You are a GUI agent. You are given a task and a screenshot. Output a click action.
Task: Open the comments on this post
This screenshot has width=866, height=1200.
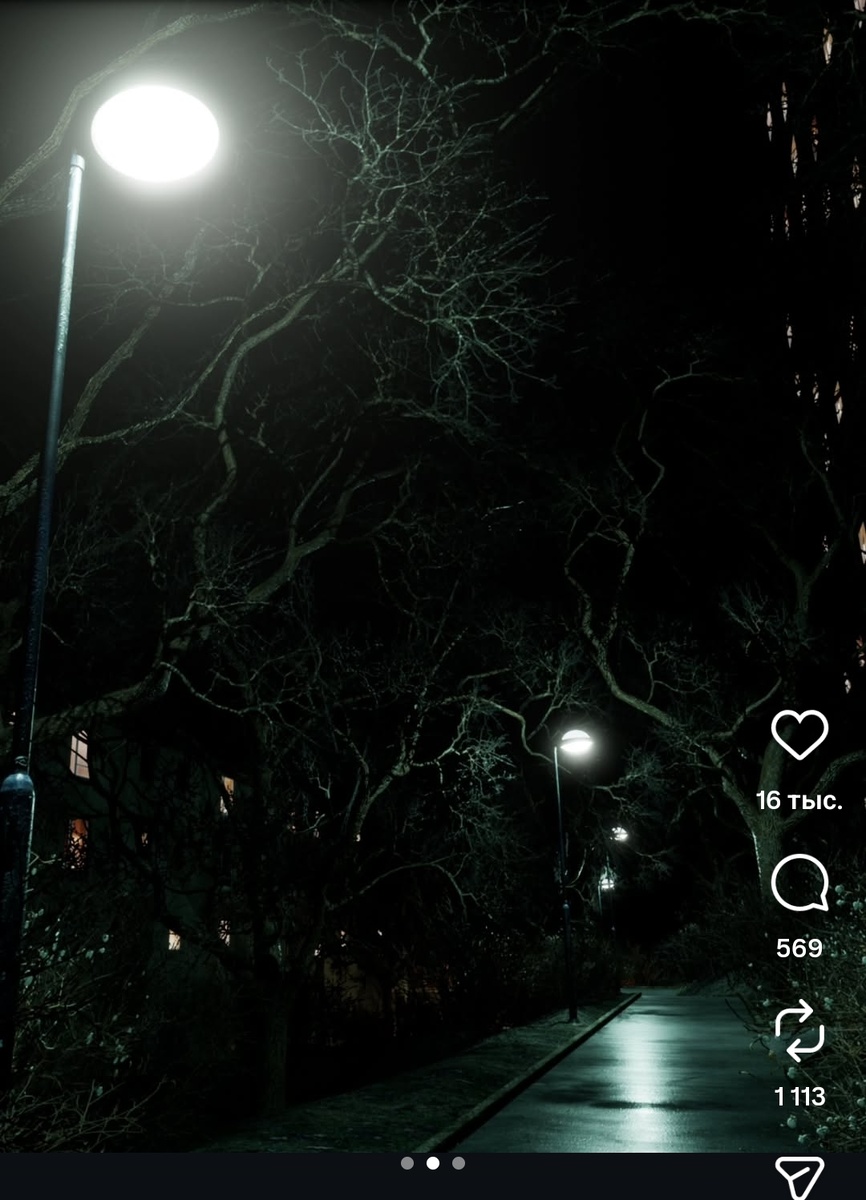click(799, 883)
